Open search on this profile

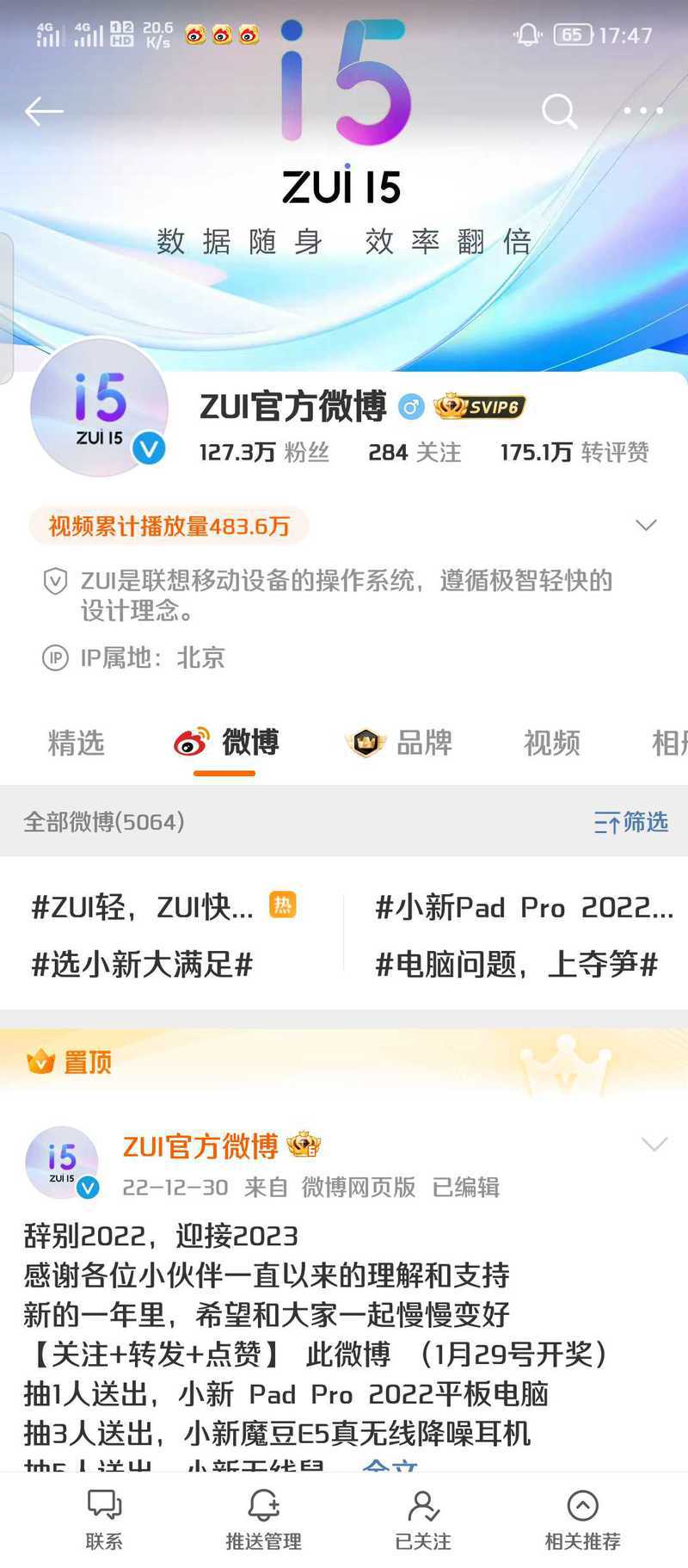point(559,111)
